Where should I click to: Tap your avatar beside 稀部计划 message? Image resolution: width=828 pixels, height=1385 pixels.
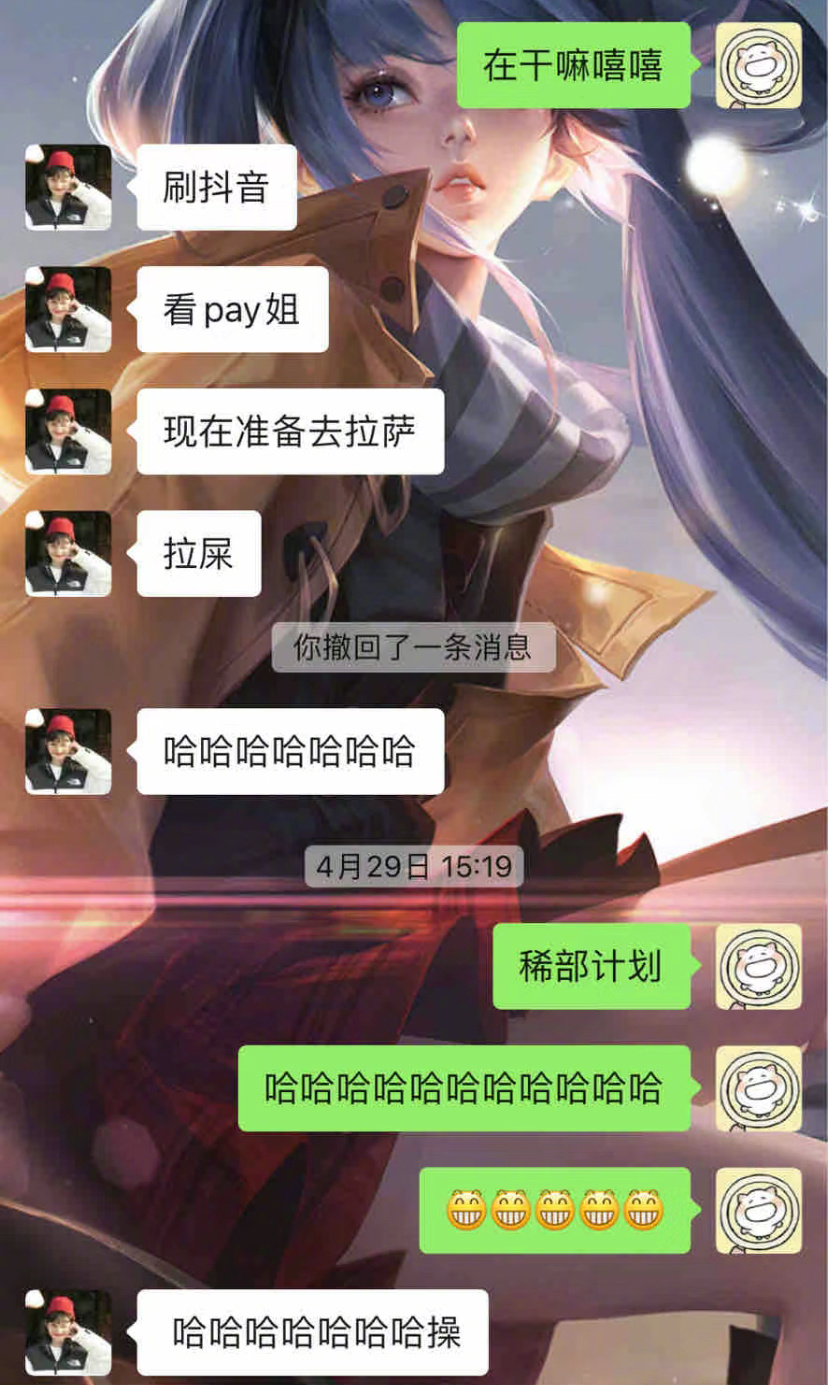758,966
